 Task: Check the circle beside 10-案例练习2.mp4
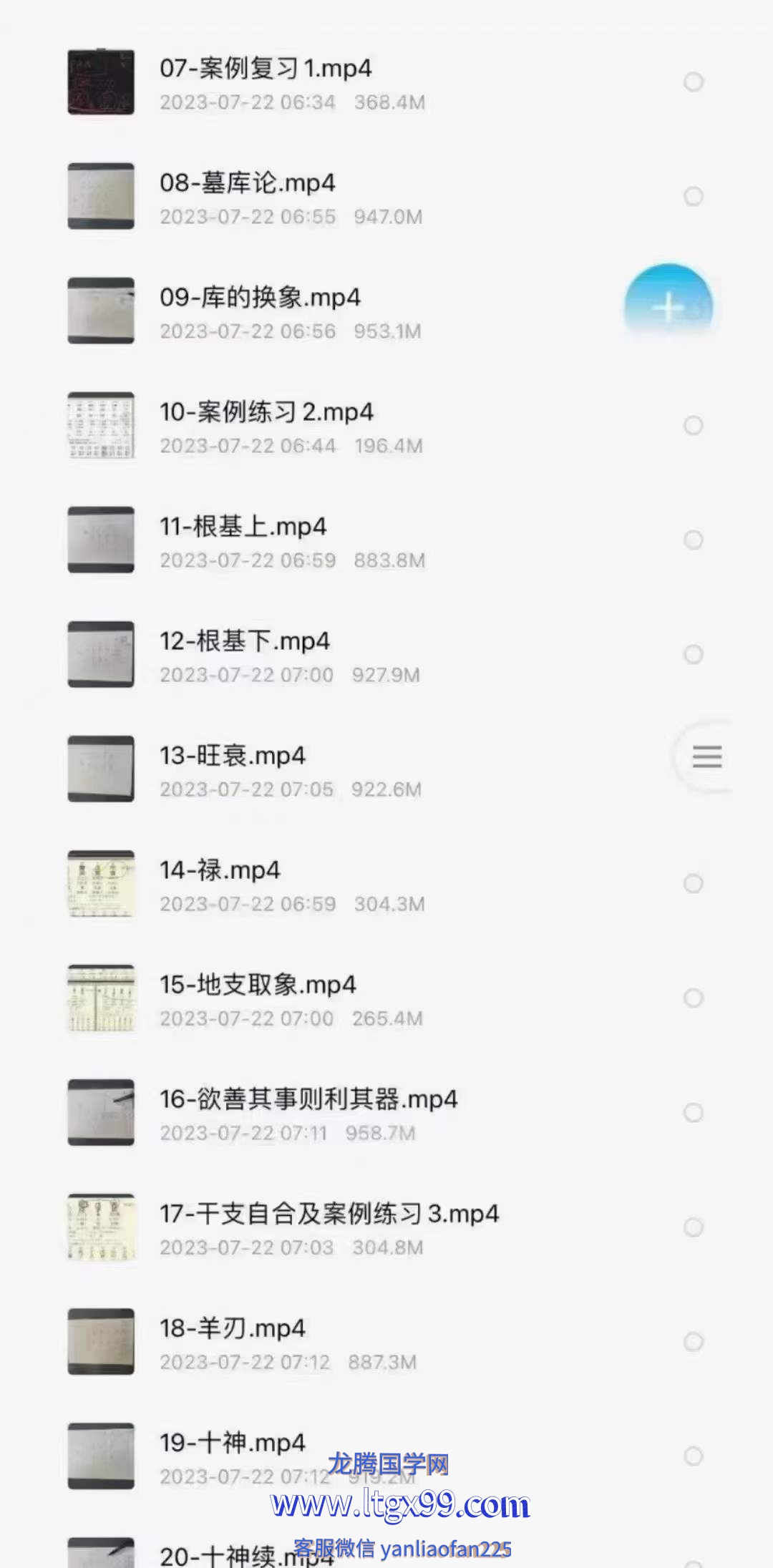pyautogui.click(x=693, y=425)
